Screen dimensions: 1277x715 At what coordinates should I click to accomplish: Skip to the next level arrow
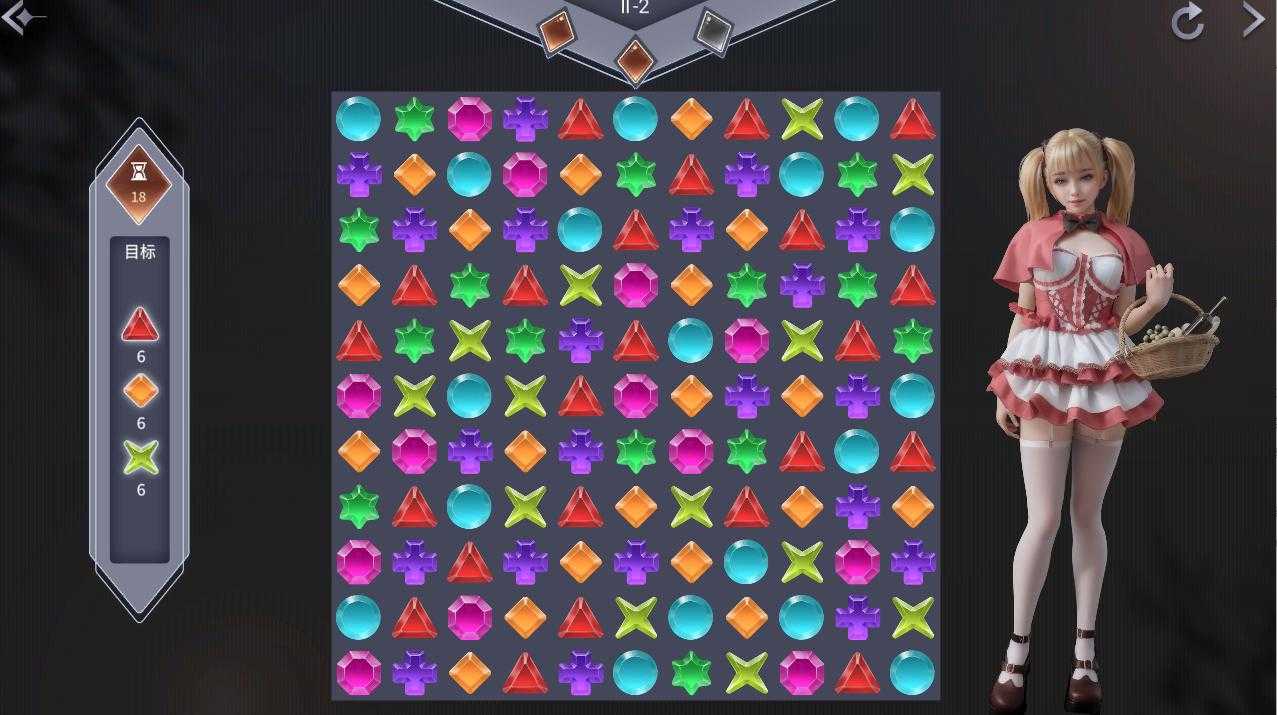click(x=1253, y=19)
